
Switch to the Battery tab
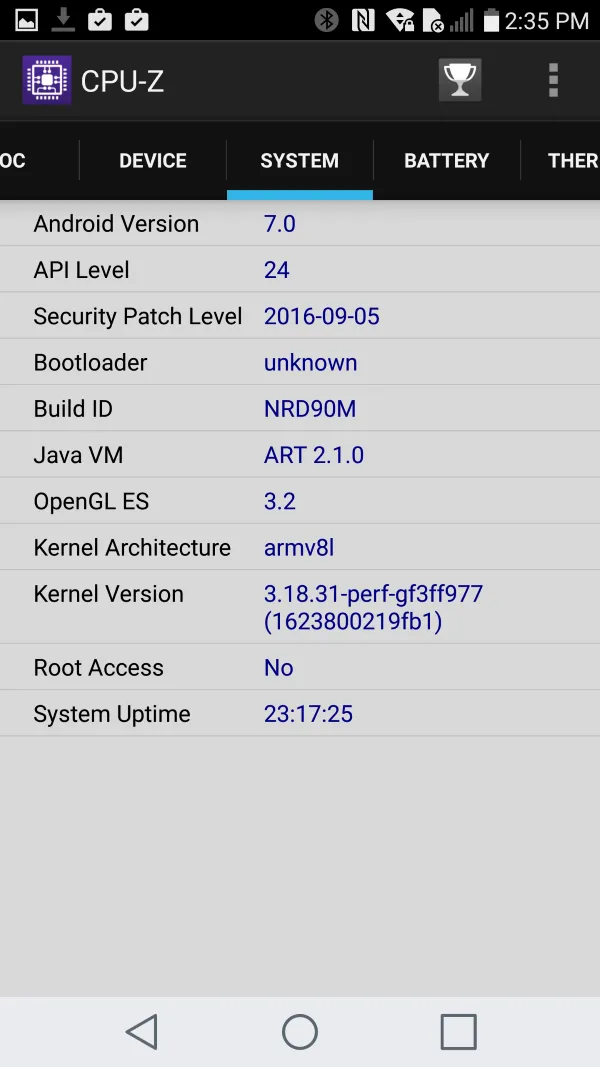tap(446, 161)
